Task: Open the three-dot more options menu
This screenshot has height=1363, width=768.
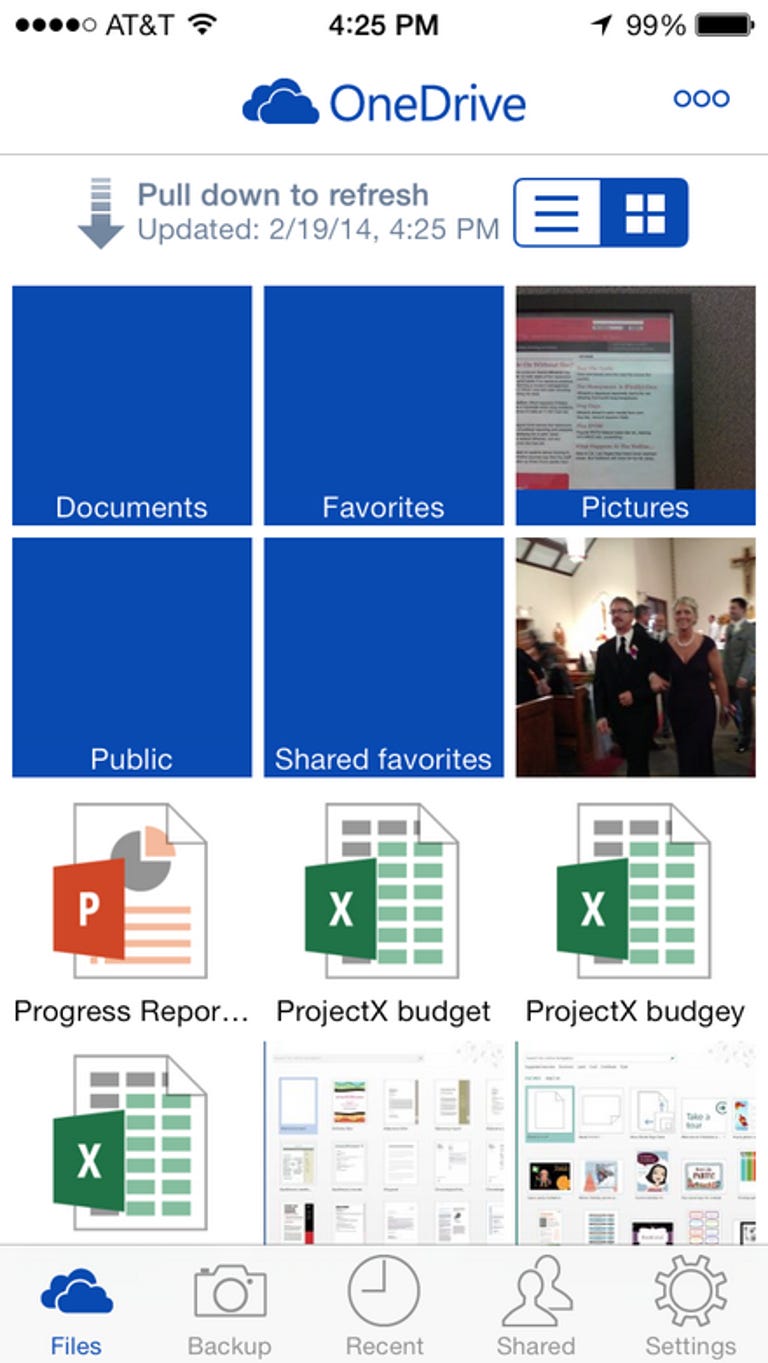Action: pos(701,99)
